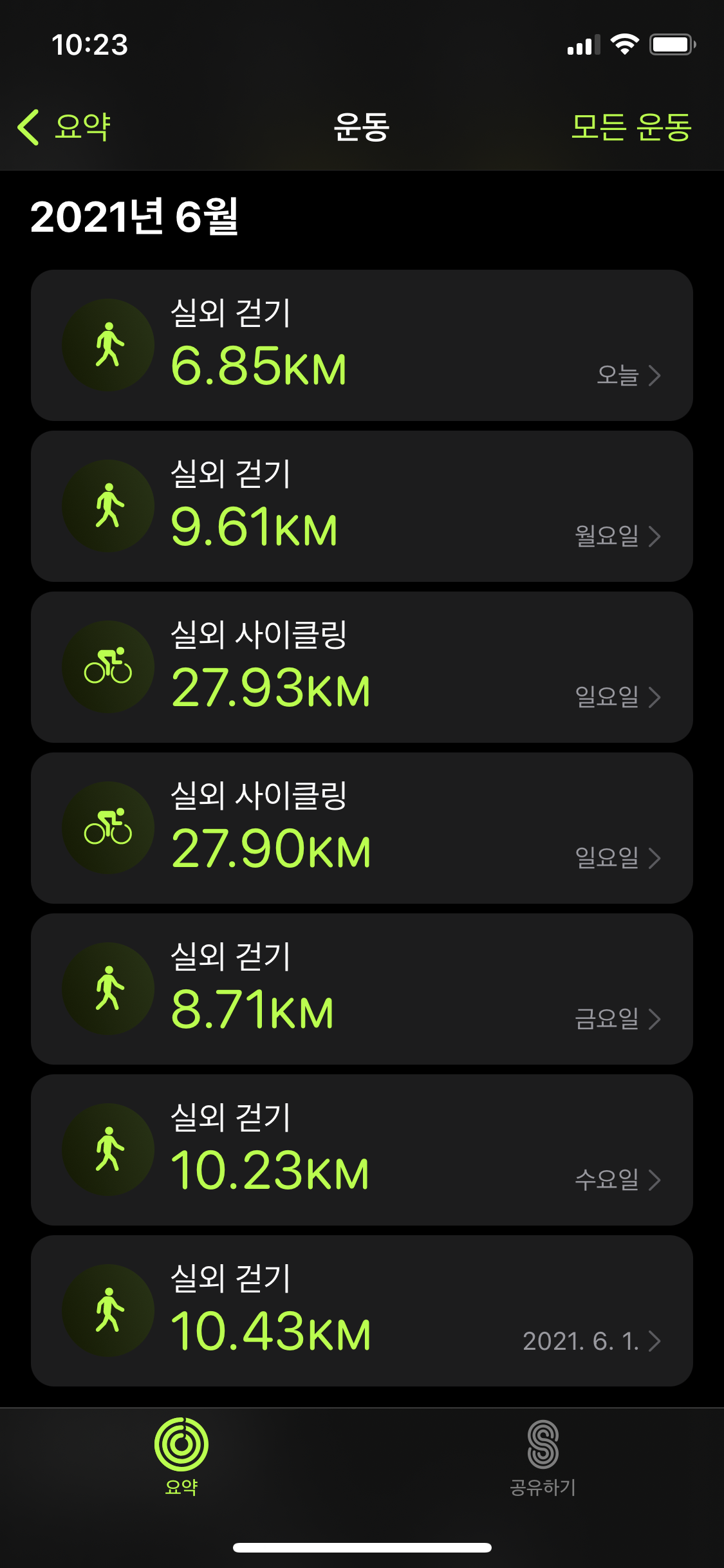Open the 8.71KM walk from 금요일
The height and width of the screenshot is (1568, 724).
click(x=362, y=989)
